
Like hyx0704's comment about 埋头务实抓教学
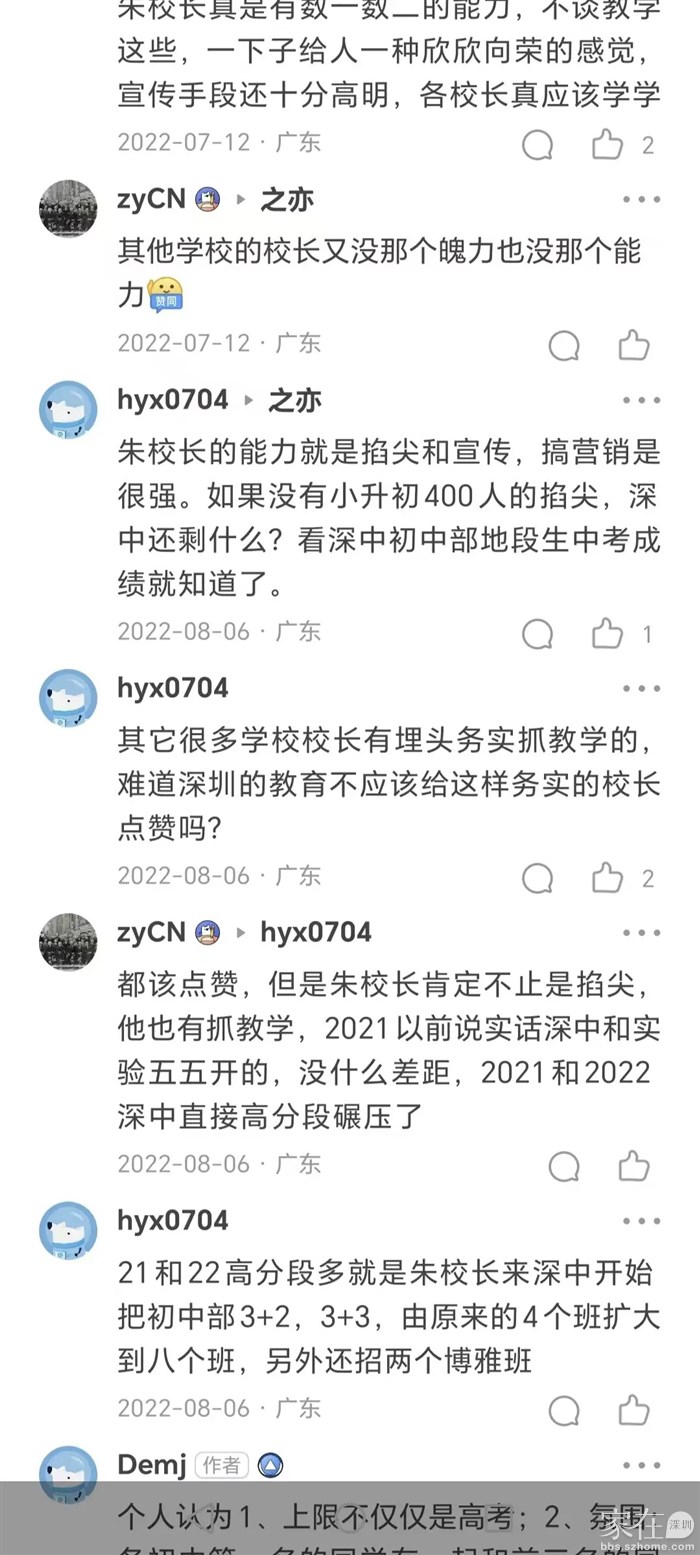point(608,877)
